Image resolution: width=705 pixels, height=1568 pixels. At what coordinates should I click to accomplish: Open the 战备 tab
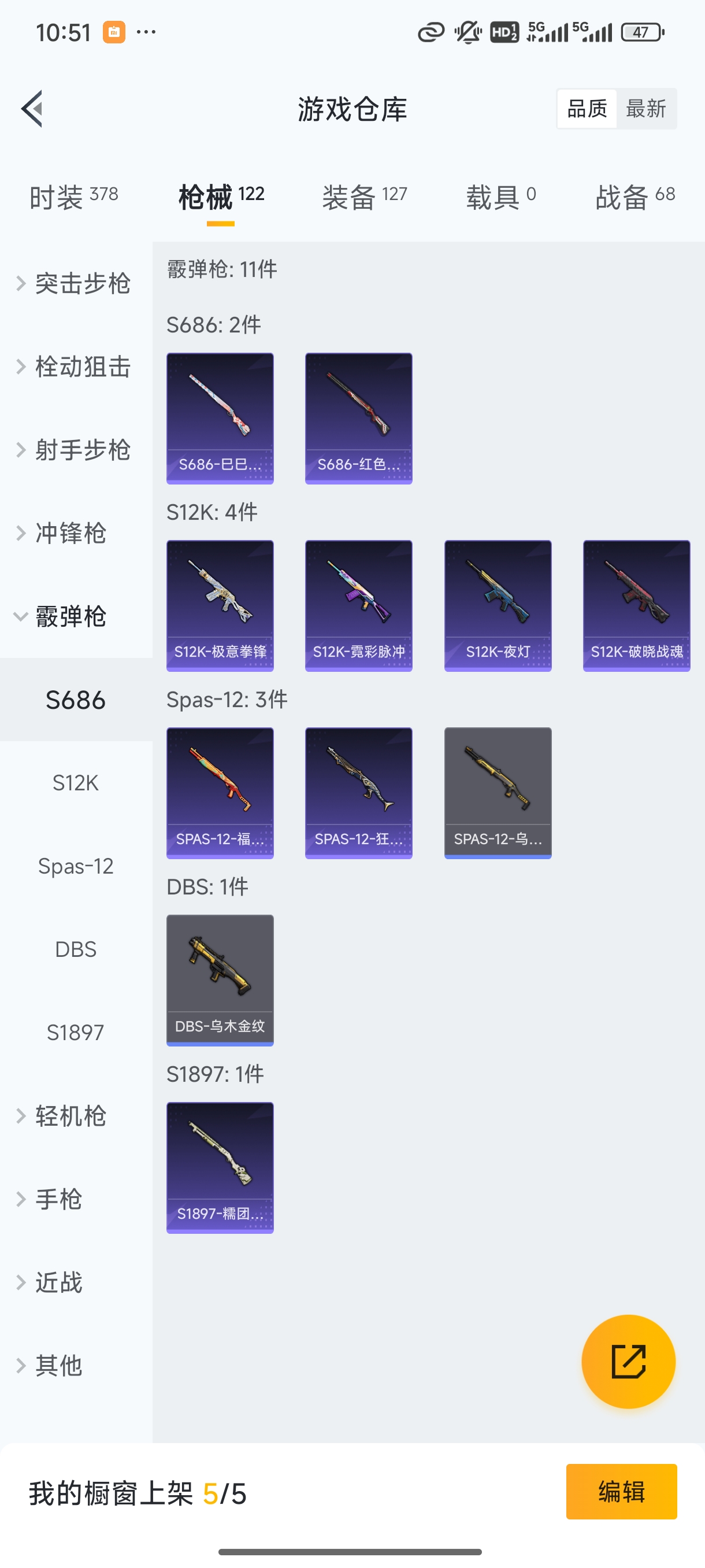point(634,196)
